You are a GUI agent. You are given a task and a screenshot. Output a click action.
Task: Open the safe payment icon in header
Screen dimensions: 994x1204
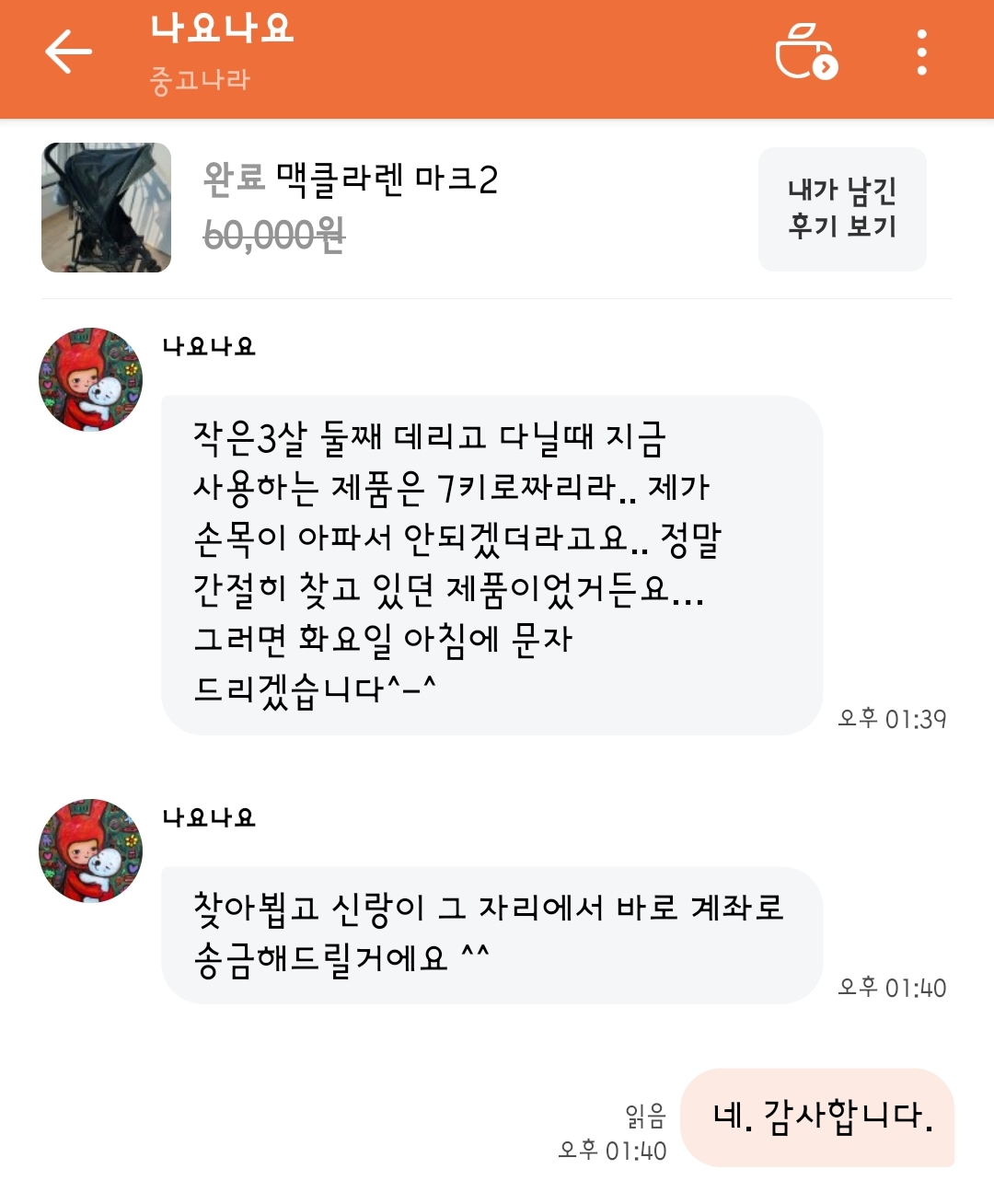806,52
